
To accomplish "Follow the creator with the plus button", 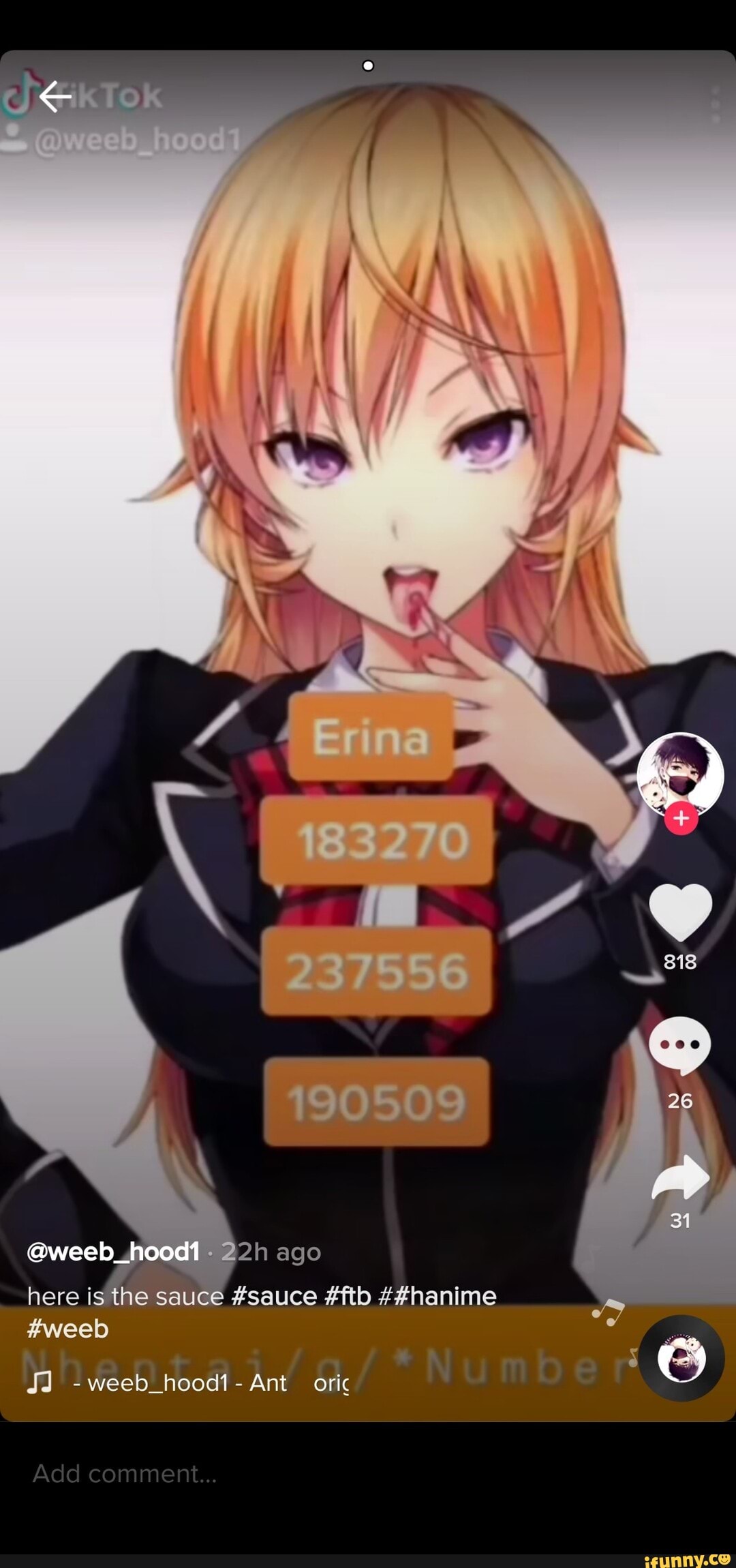I will pyautogui.click(x=681, y=819).
